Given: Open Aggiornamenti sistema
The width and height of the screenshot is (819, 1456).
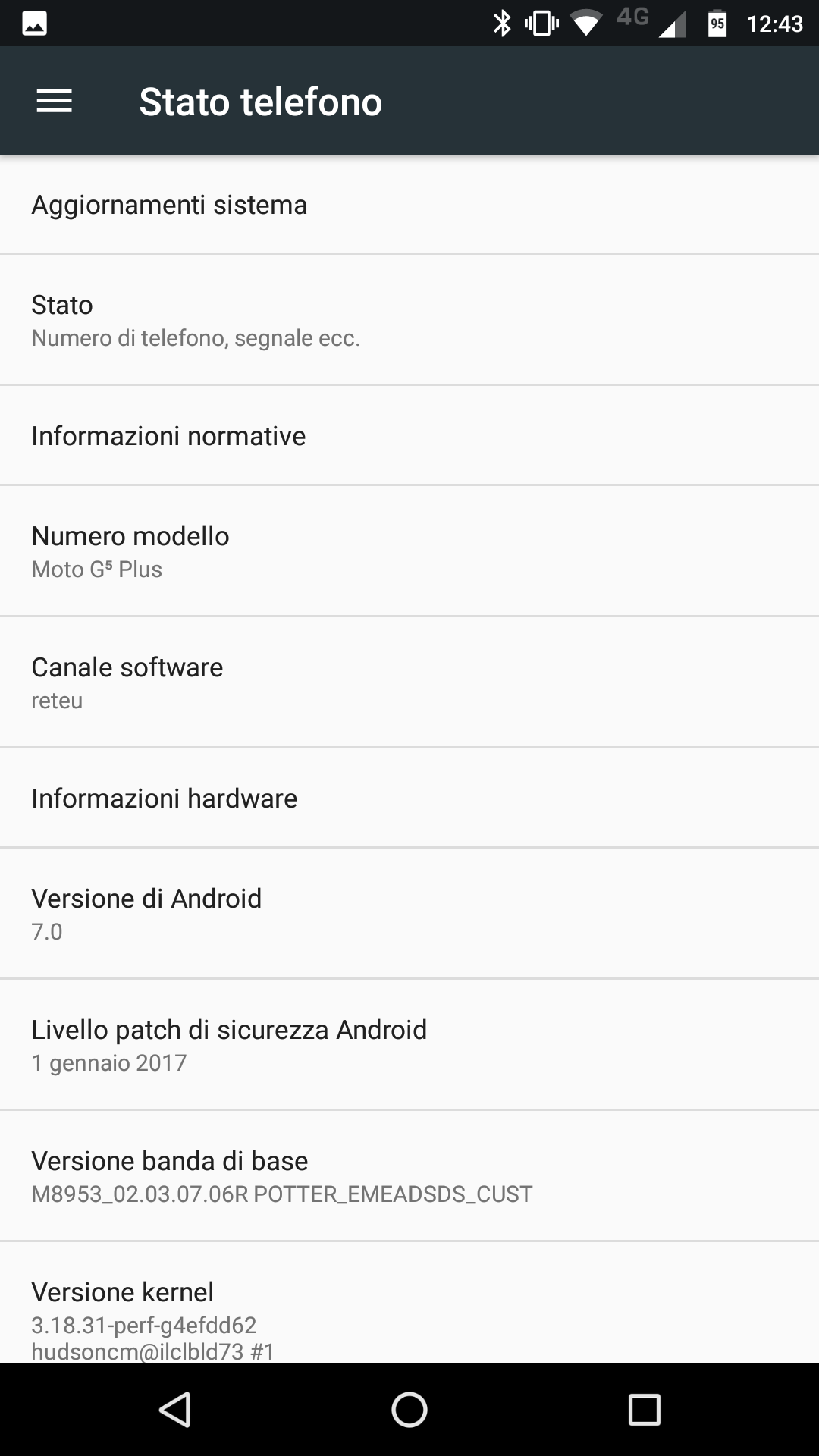Looking at the screenshot, I should coord(409,205).
